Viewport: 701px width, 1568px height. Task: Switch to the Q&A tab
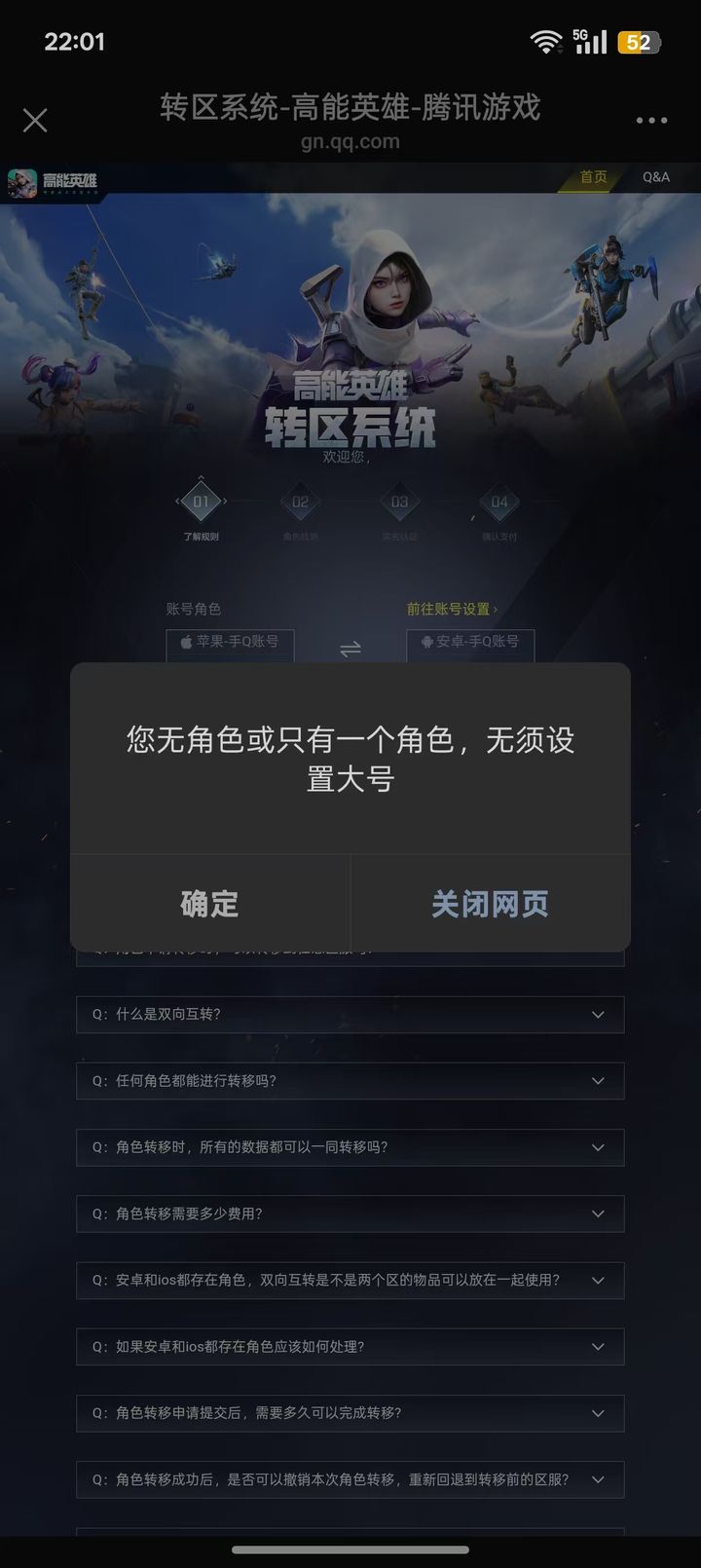[x=654, y=177]
